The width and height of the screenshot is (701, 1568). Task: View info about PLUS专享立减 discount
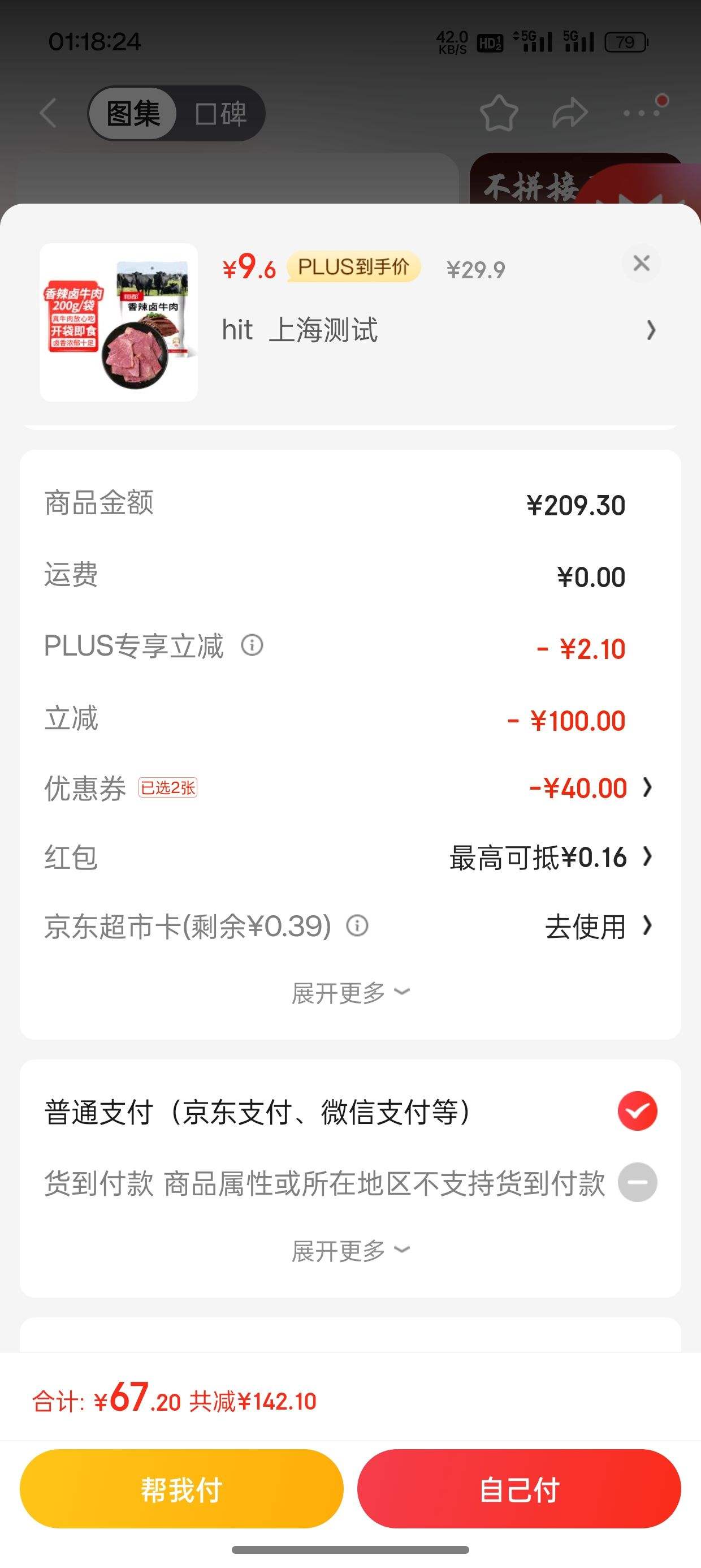(253, 647)
